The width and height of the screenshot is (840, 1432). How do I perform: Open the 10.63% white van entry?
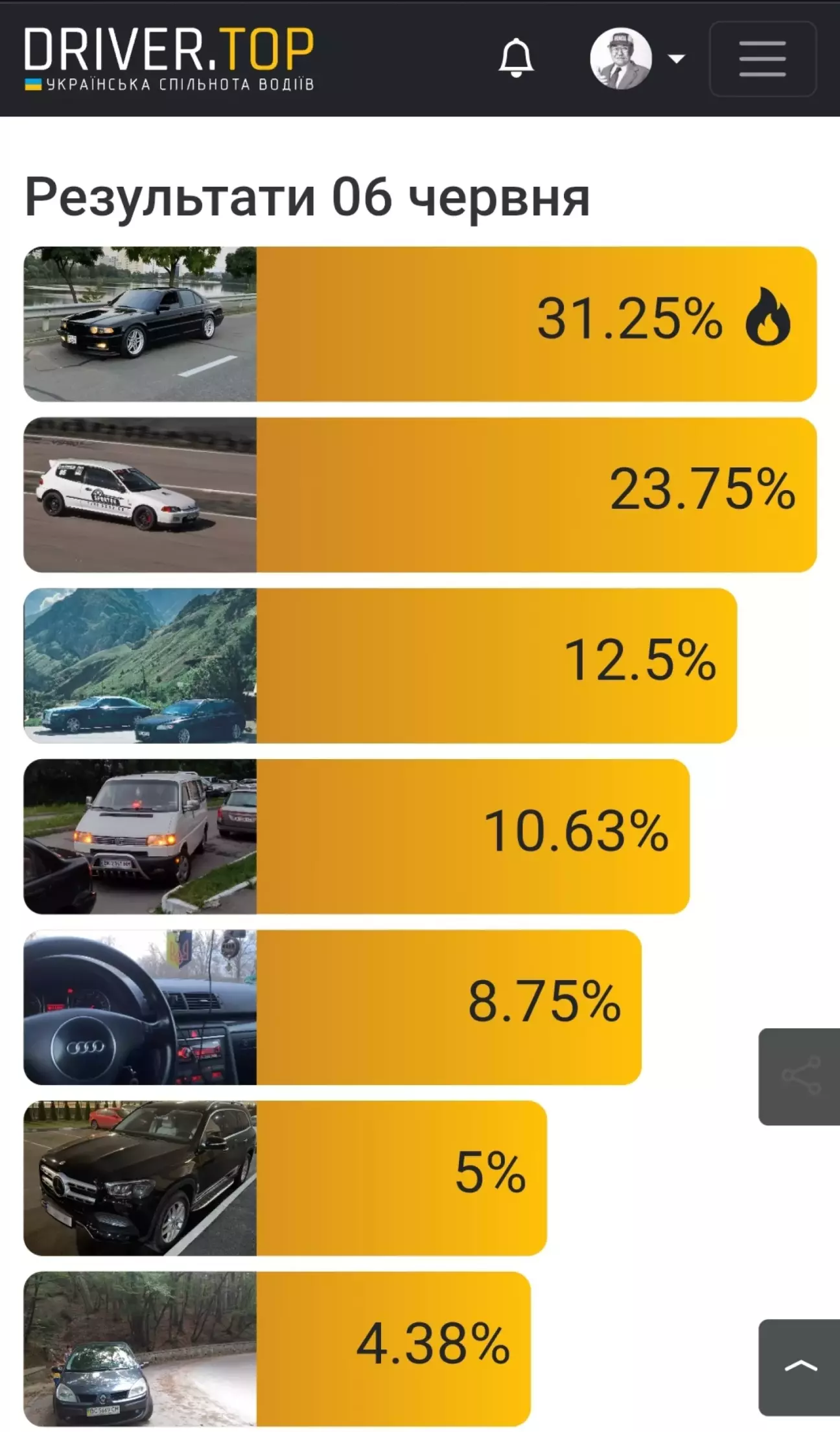click(x=356, y=836)
